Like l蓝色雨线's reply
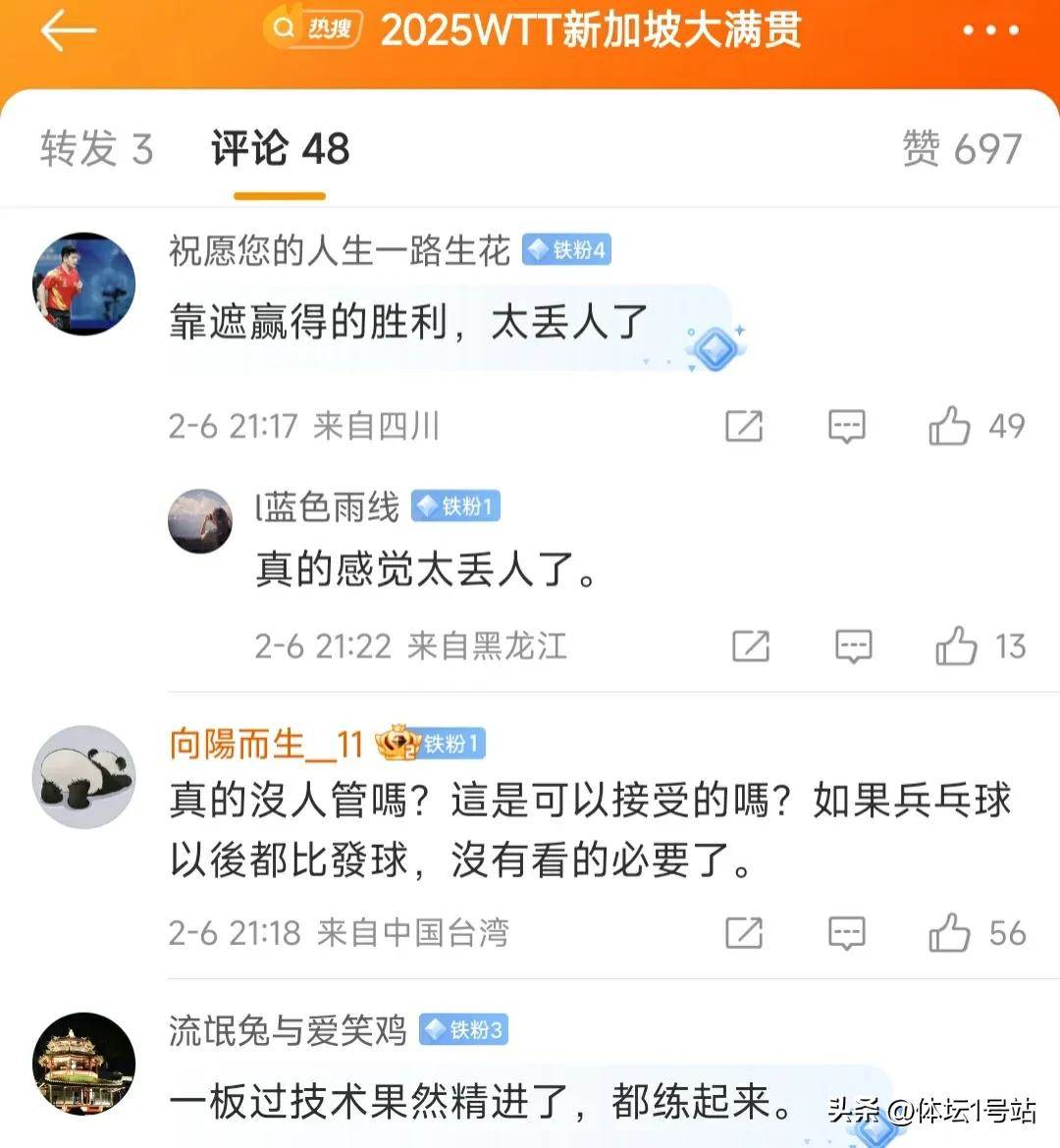The image size is (1060, 1148). (956, 647)
